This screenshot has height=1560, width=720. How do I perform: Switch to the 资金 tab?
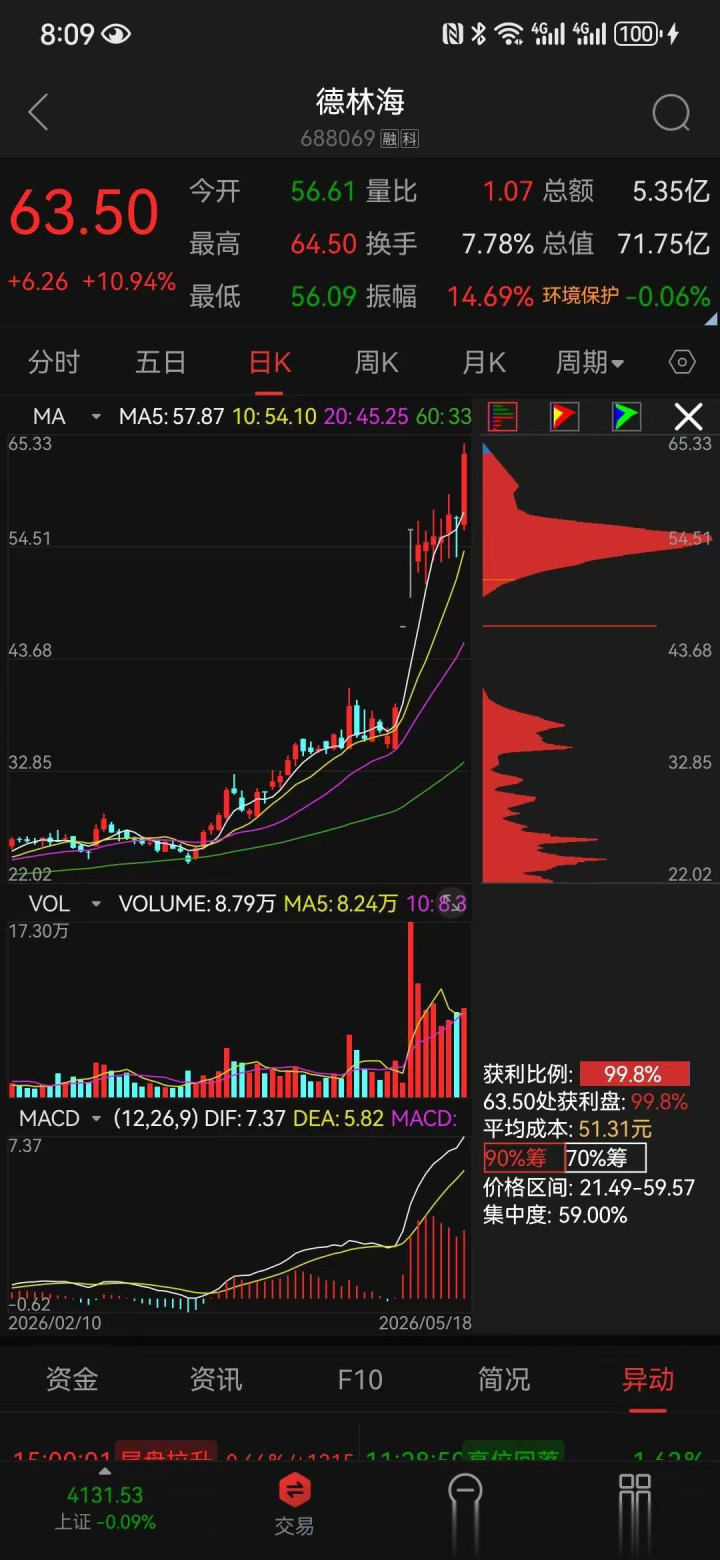[72, 1380]
